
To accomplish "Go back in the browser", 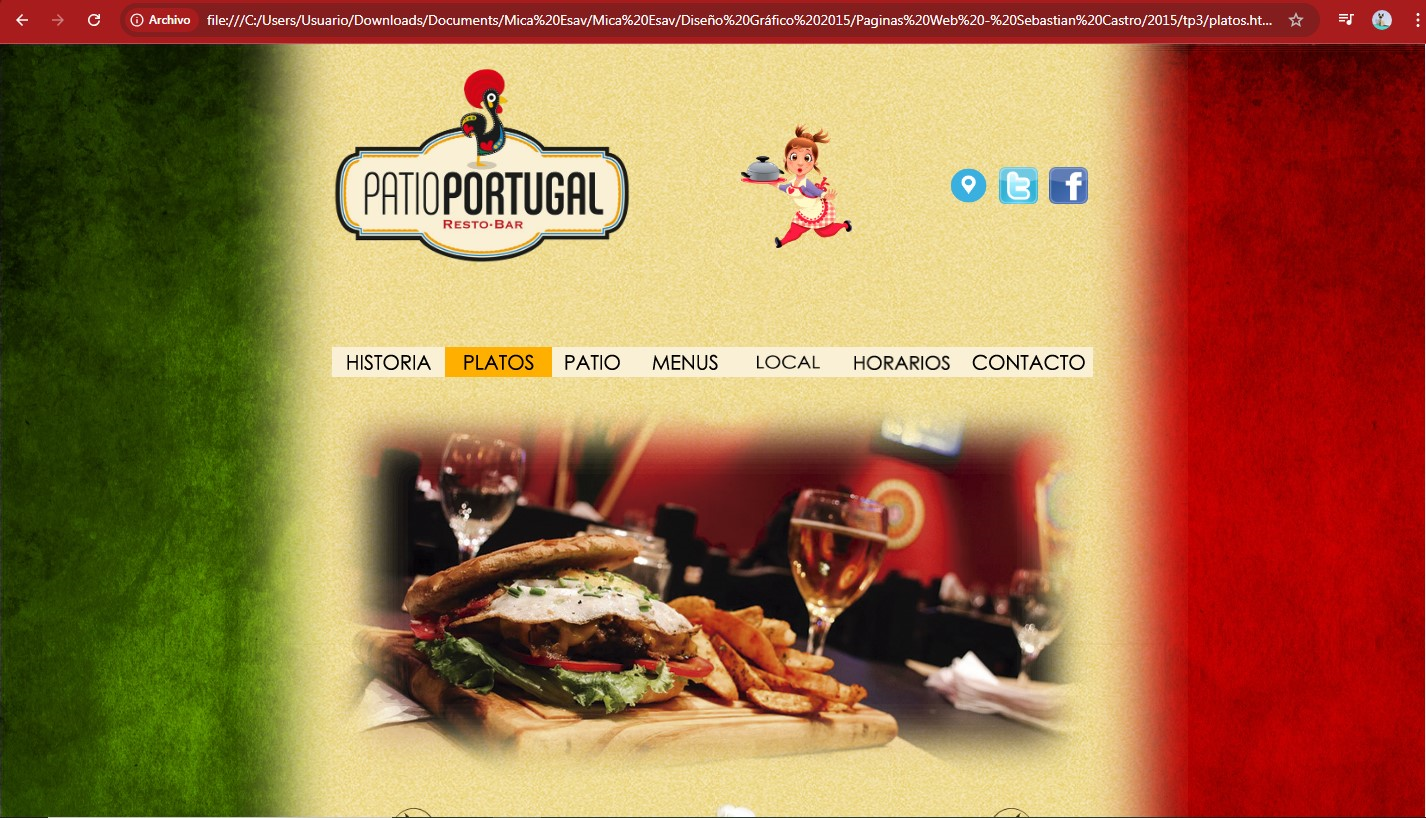I will pos(22,20).
